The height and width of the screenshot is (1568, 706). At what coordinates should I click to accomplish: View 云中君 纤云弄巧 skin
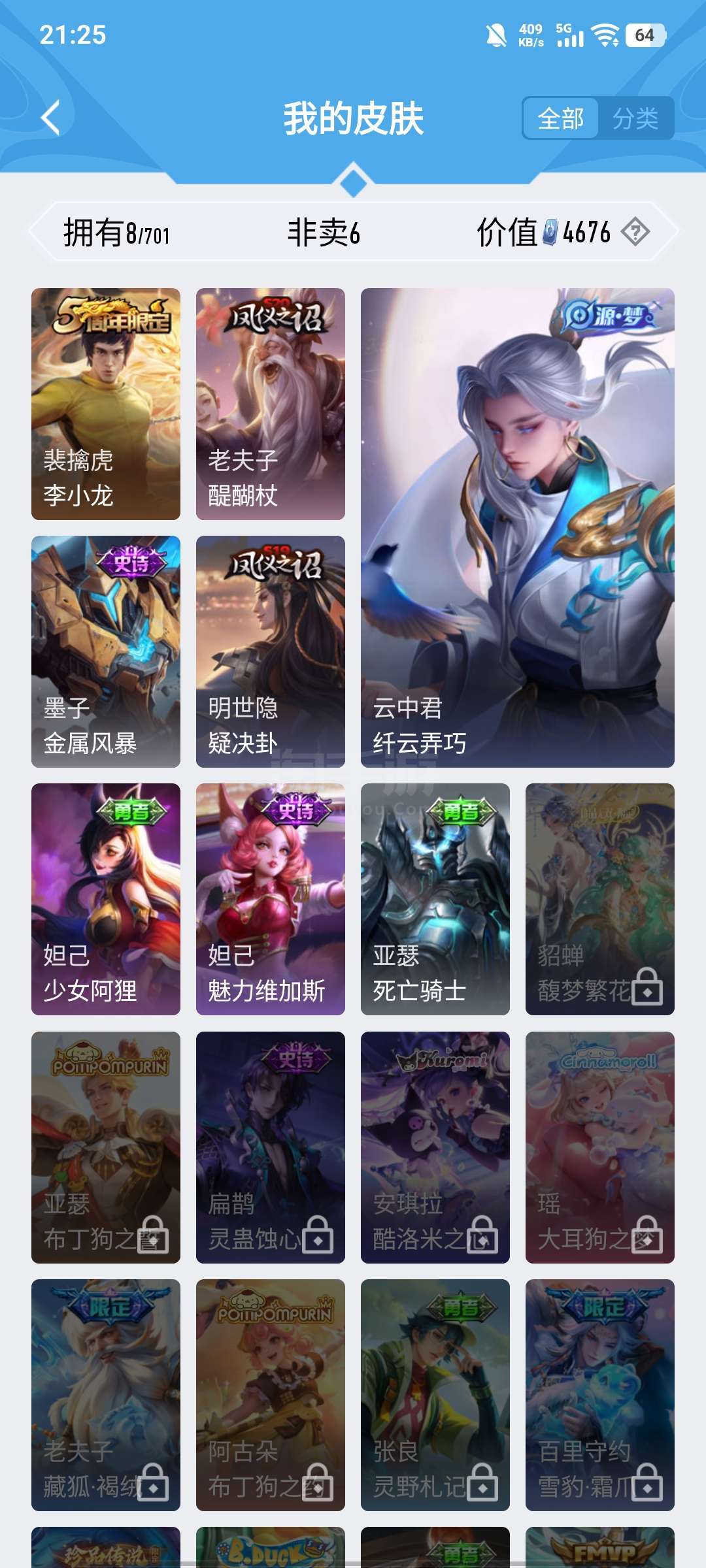tap(518, 527)
